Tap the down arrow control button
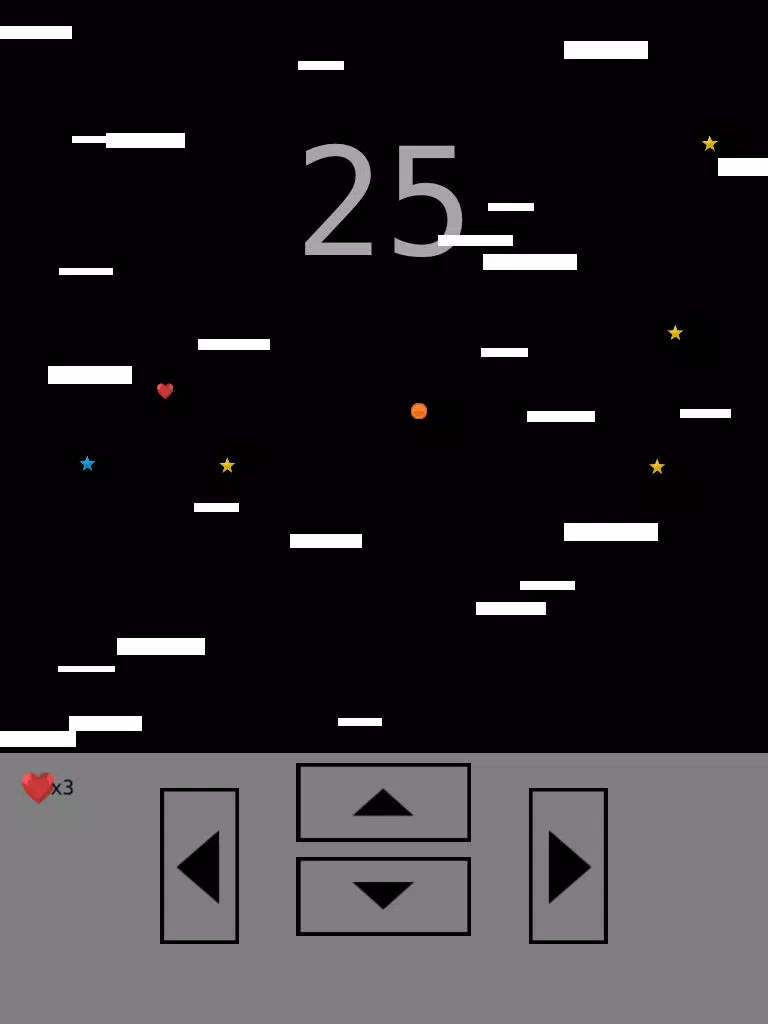This screenshot has height=1024, width=768. tap(383, 896)
